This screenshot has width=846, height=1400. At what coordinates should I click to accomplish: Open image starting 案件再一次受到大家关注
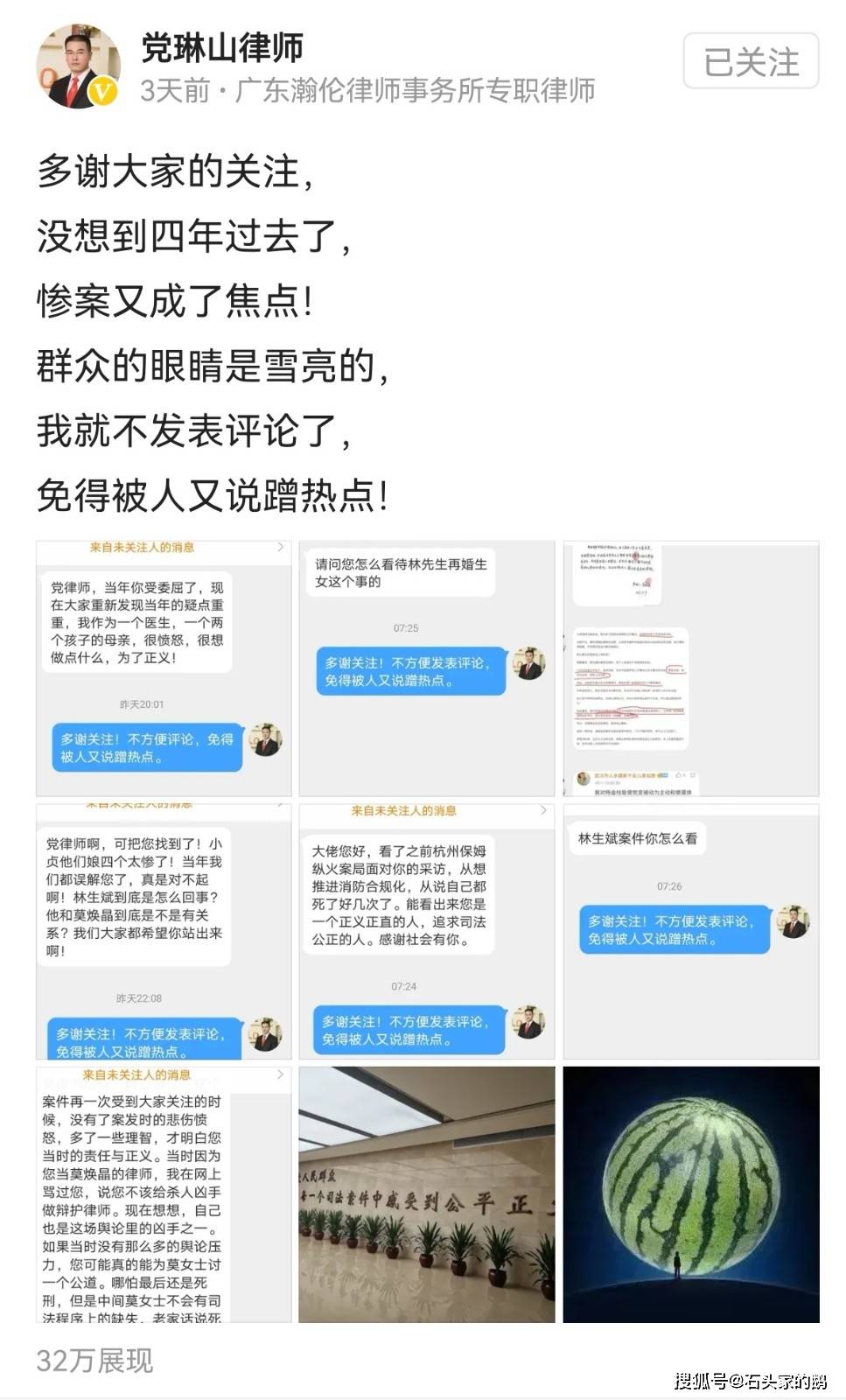tap(164, 1194)
